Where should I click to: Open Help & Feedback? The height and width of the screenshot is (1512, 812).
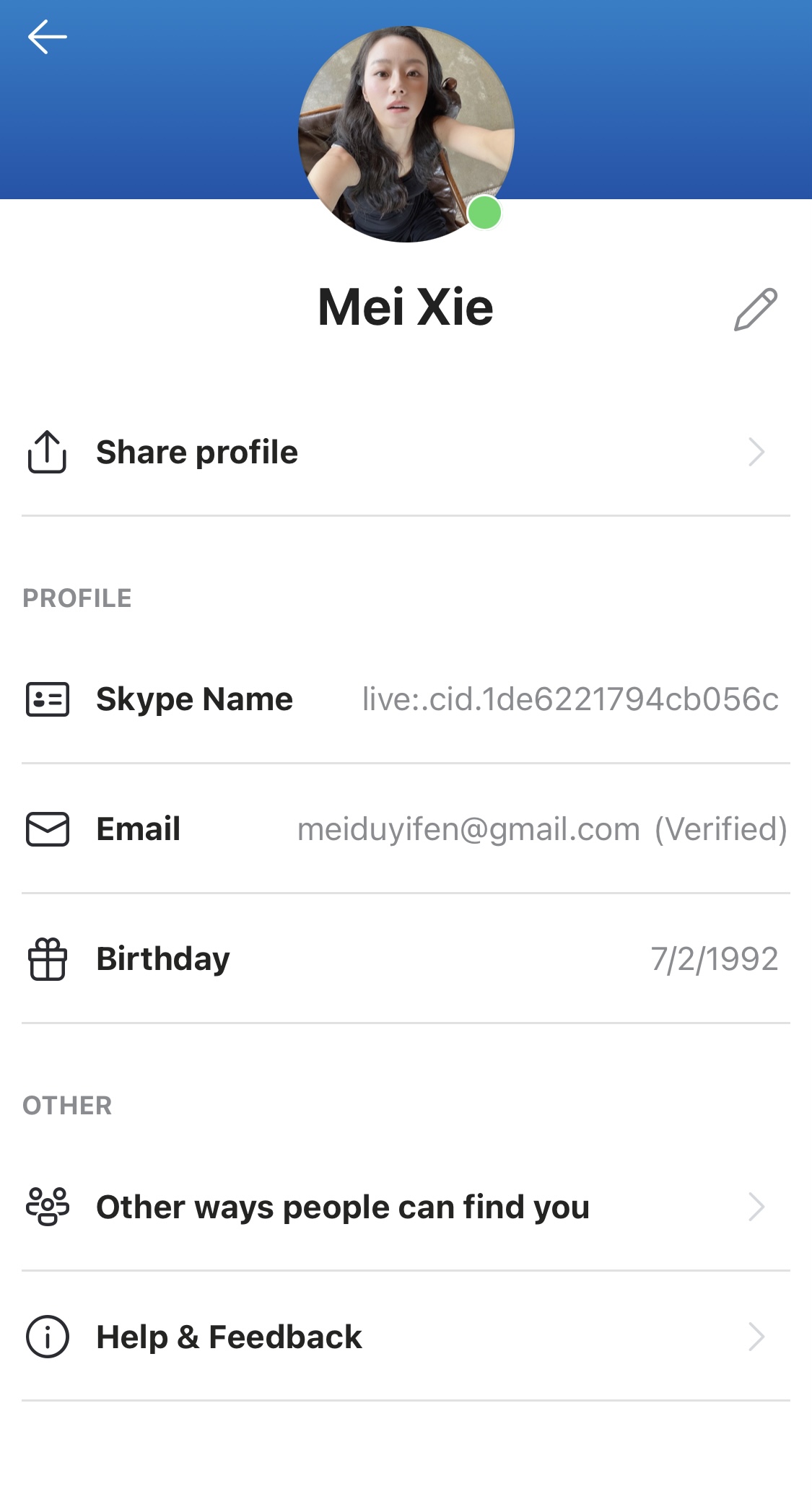coord(406,1337)
